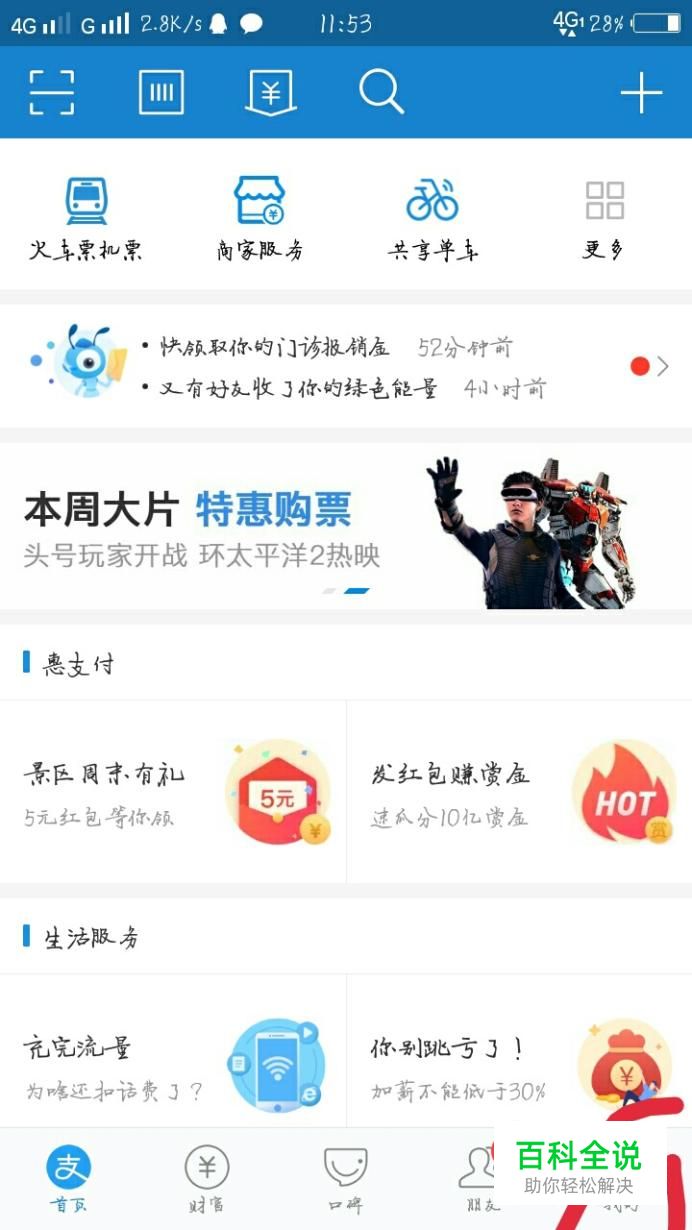Open the payment barcode icon

tap(161, 93)
